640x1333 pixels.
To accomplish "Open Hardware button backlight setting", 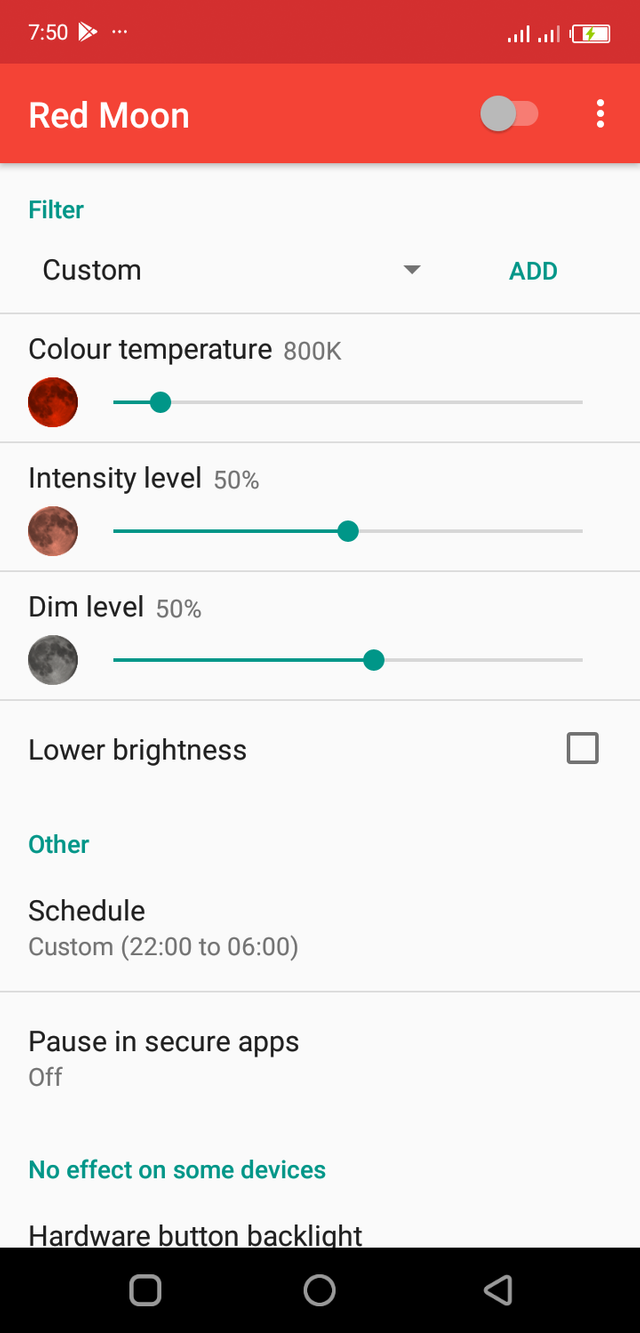I will click(x=196, y=1234).
